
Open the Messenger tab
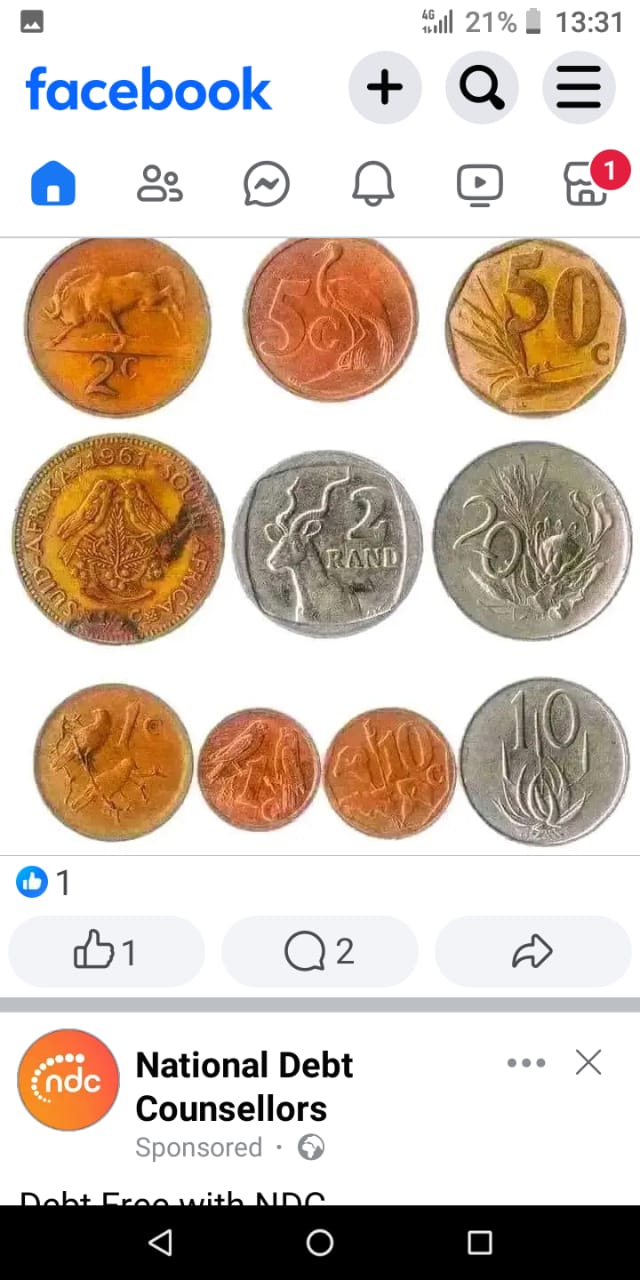click(x=267, y=184)
